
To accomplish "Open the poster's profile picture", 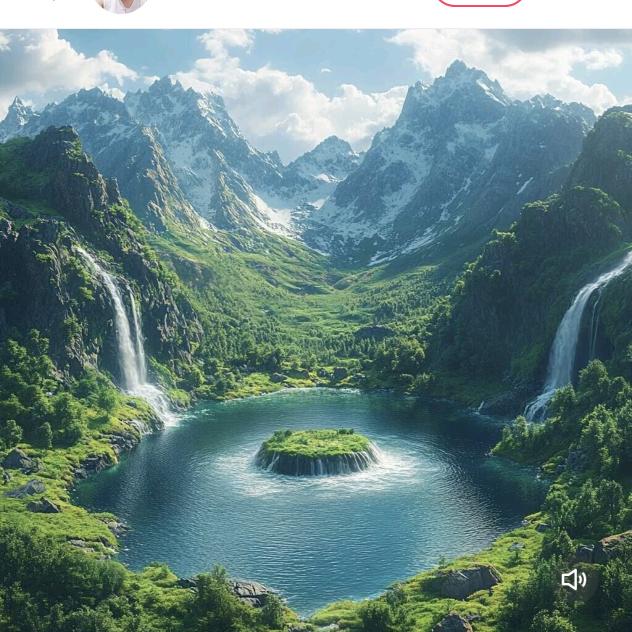I will coord(121,5).
